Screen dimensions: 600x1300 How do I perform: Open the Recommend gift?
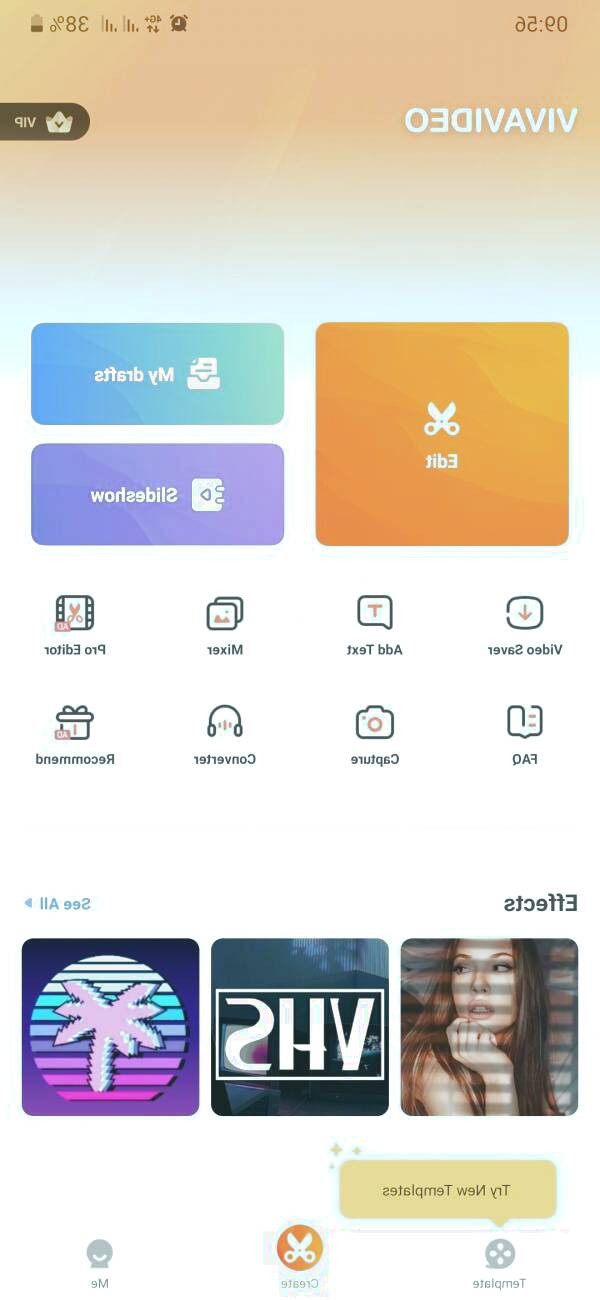[75, 735]
